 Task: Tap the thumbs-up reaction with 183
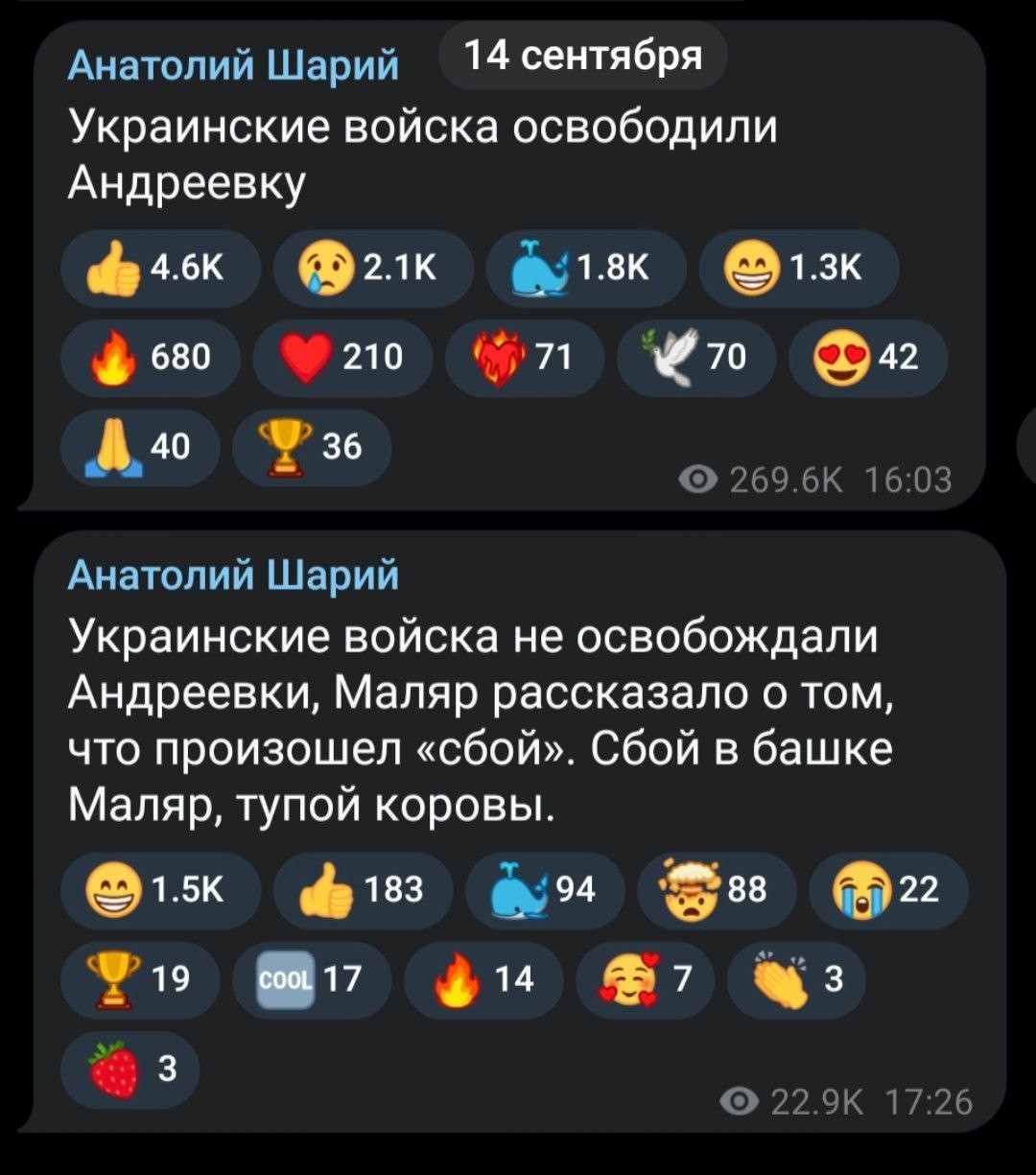click(363, 891)
